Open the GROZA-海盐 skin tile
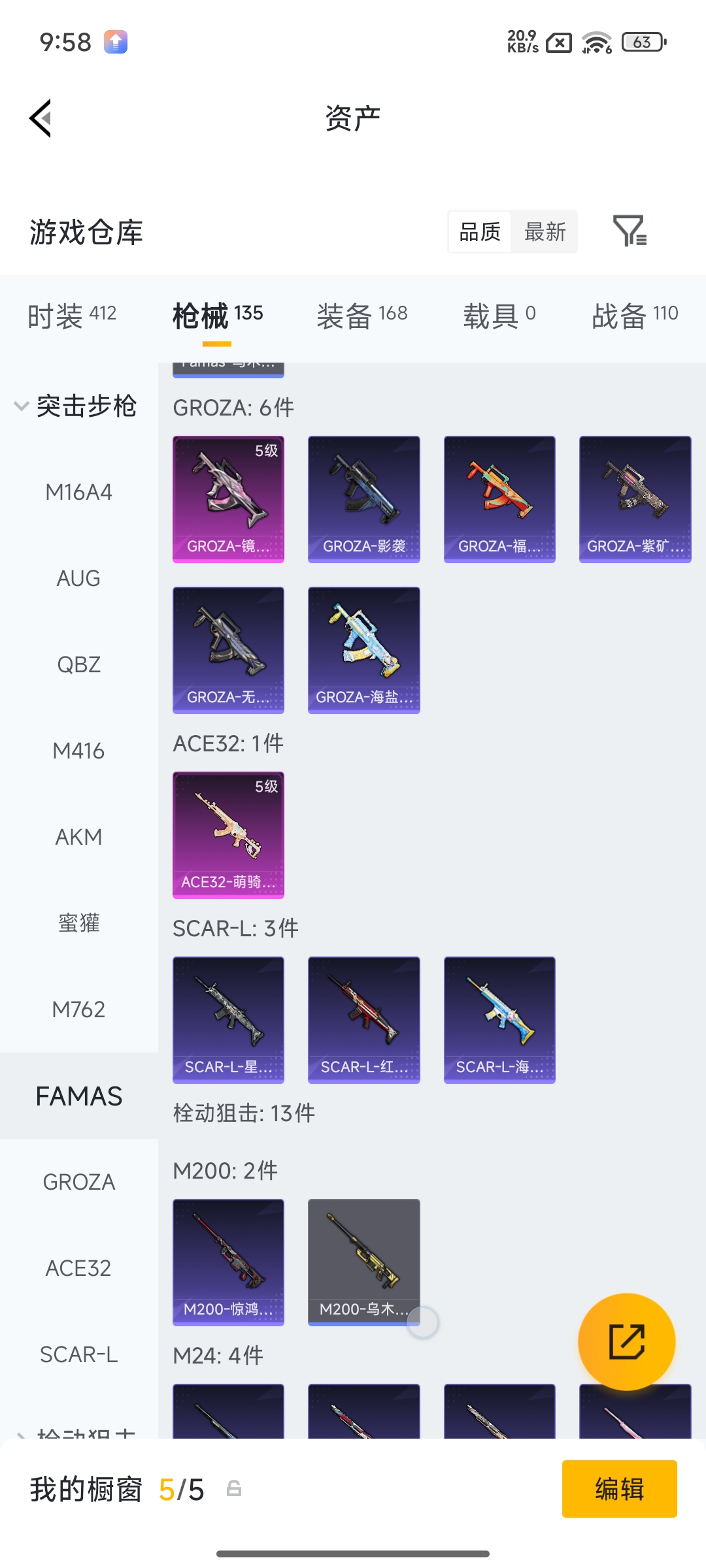 (363, 650)
